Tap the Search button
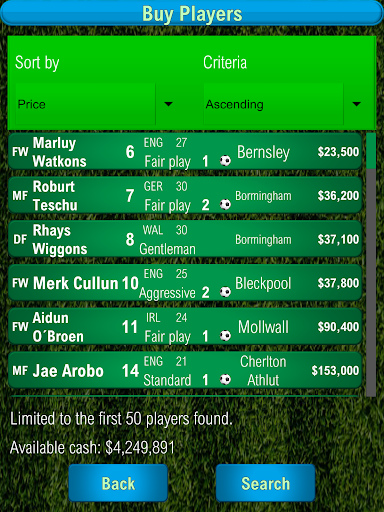 tap(265, 483)
